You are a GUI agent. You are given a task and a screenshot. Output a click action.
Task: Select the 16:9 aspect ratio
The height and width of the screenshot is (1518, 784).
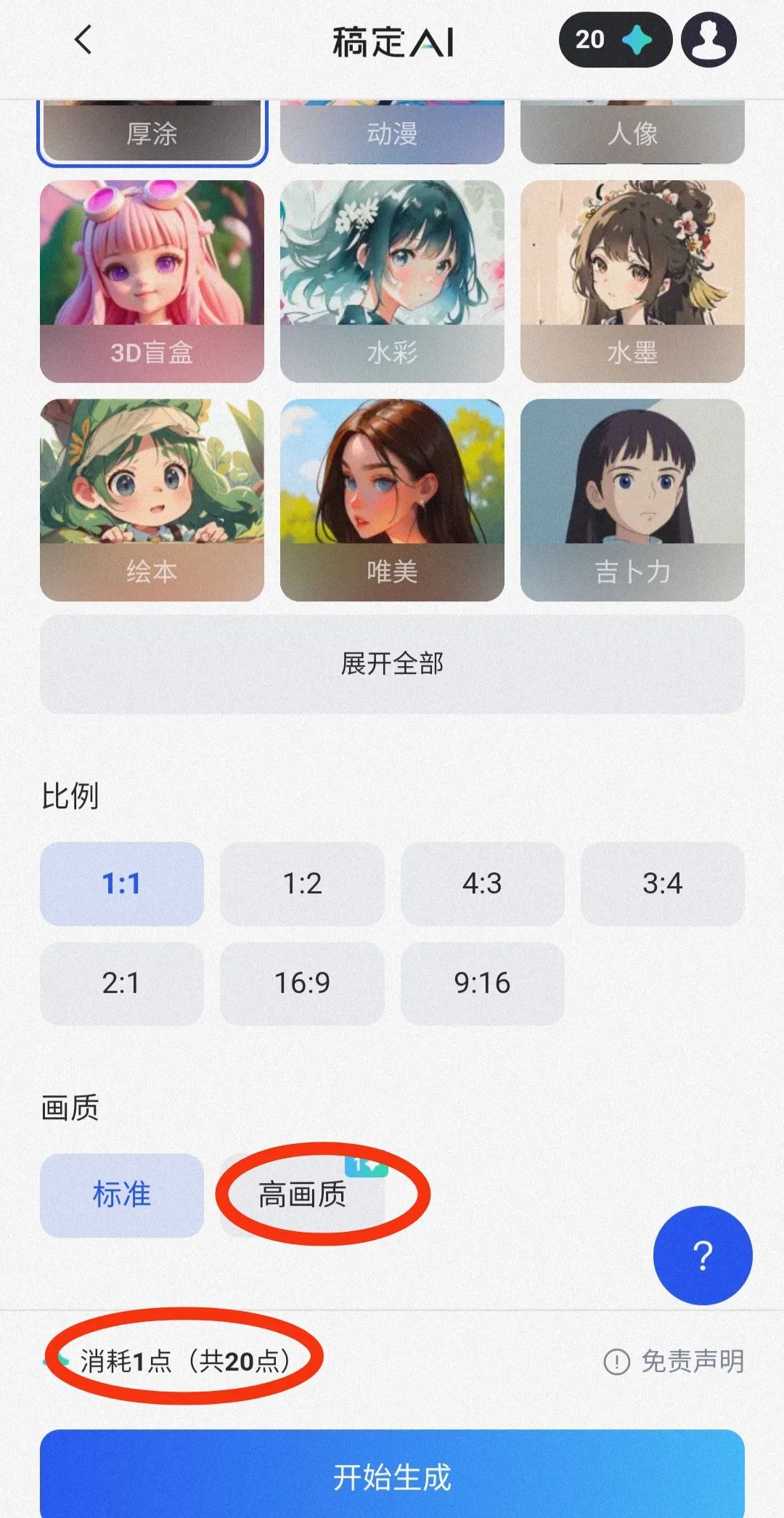pos(302,983)
